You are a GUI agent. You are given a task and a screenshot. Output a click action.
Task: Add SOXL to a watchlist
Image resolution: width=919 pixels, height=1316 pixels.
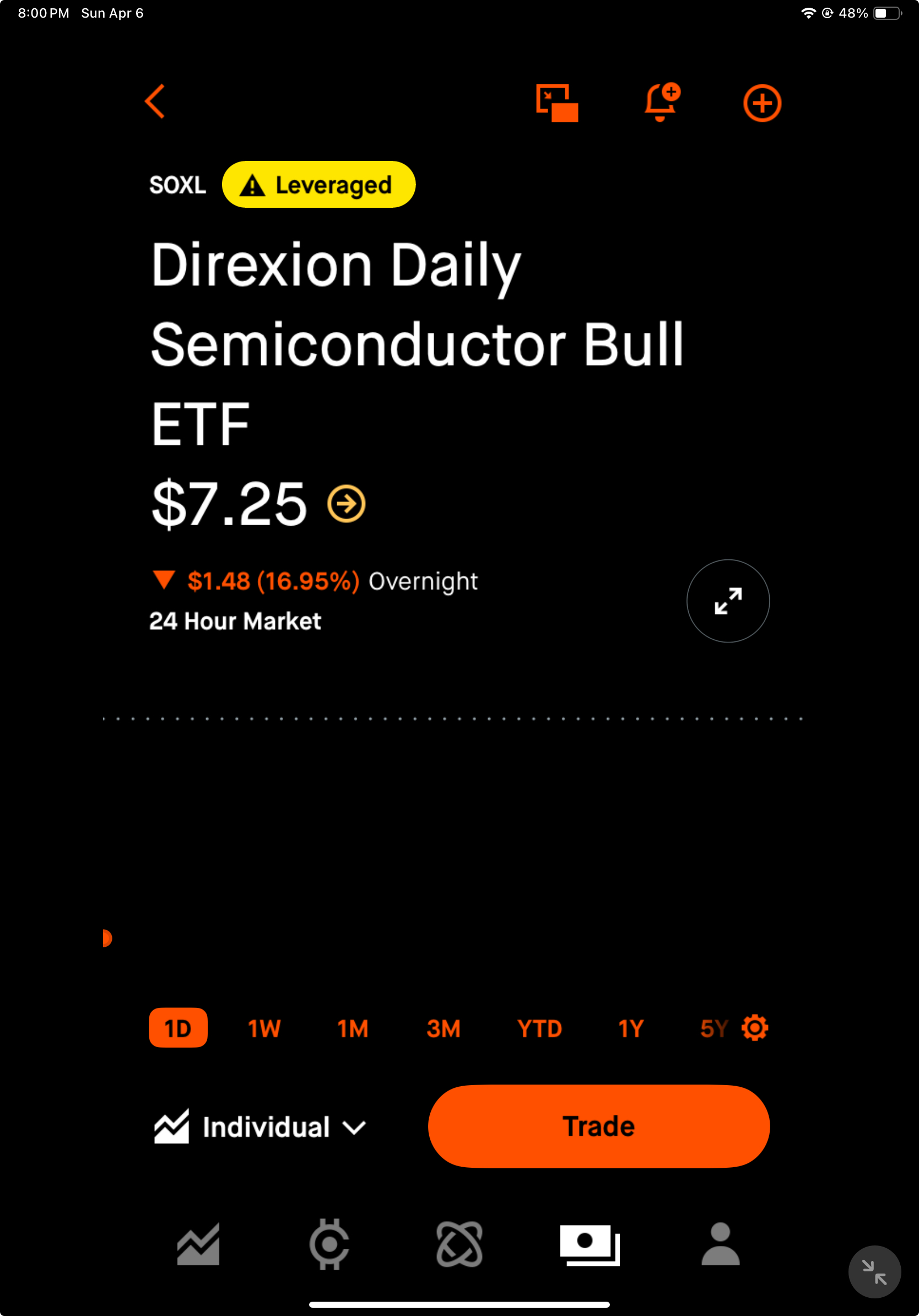(761, 103)
